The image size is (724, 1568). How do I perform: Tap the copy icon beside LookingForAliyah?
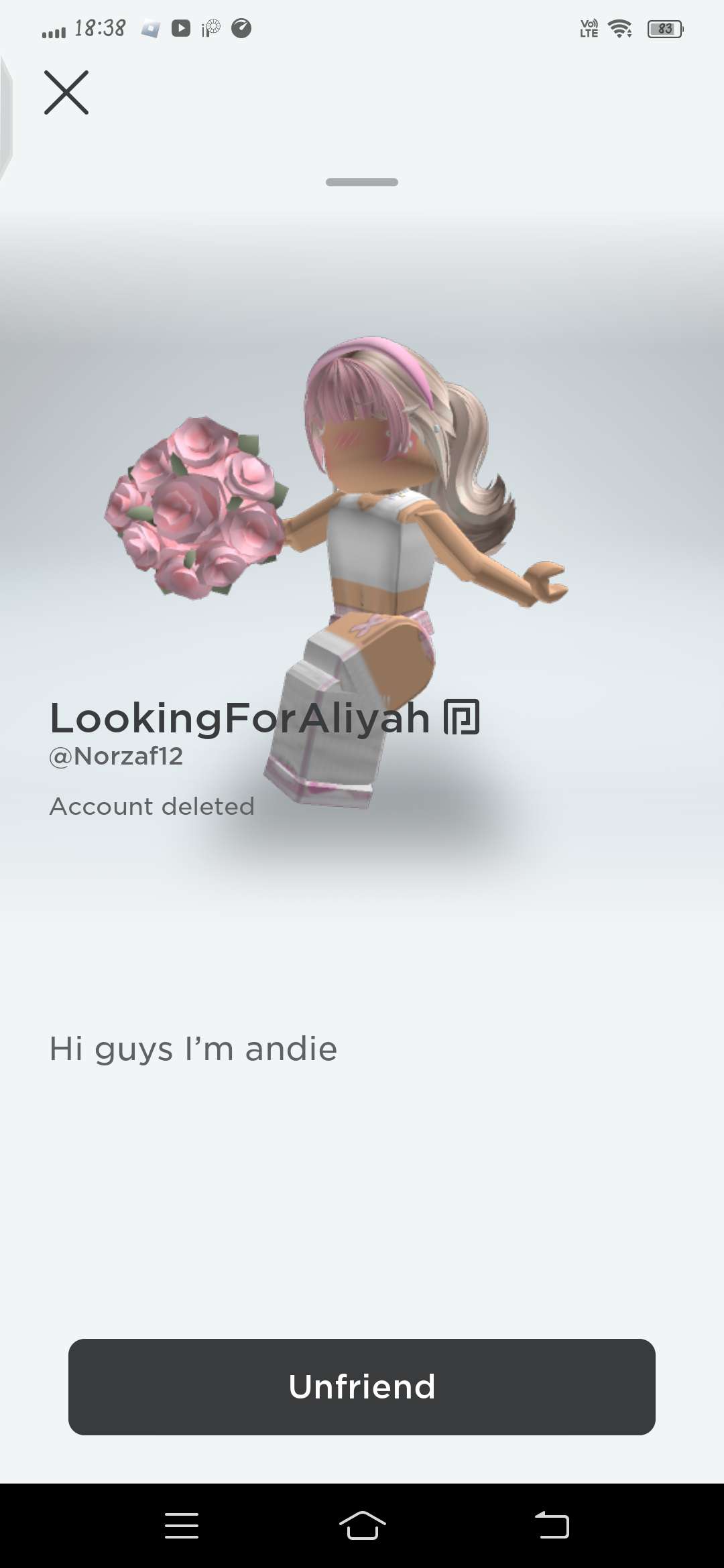[462, 717]
